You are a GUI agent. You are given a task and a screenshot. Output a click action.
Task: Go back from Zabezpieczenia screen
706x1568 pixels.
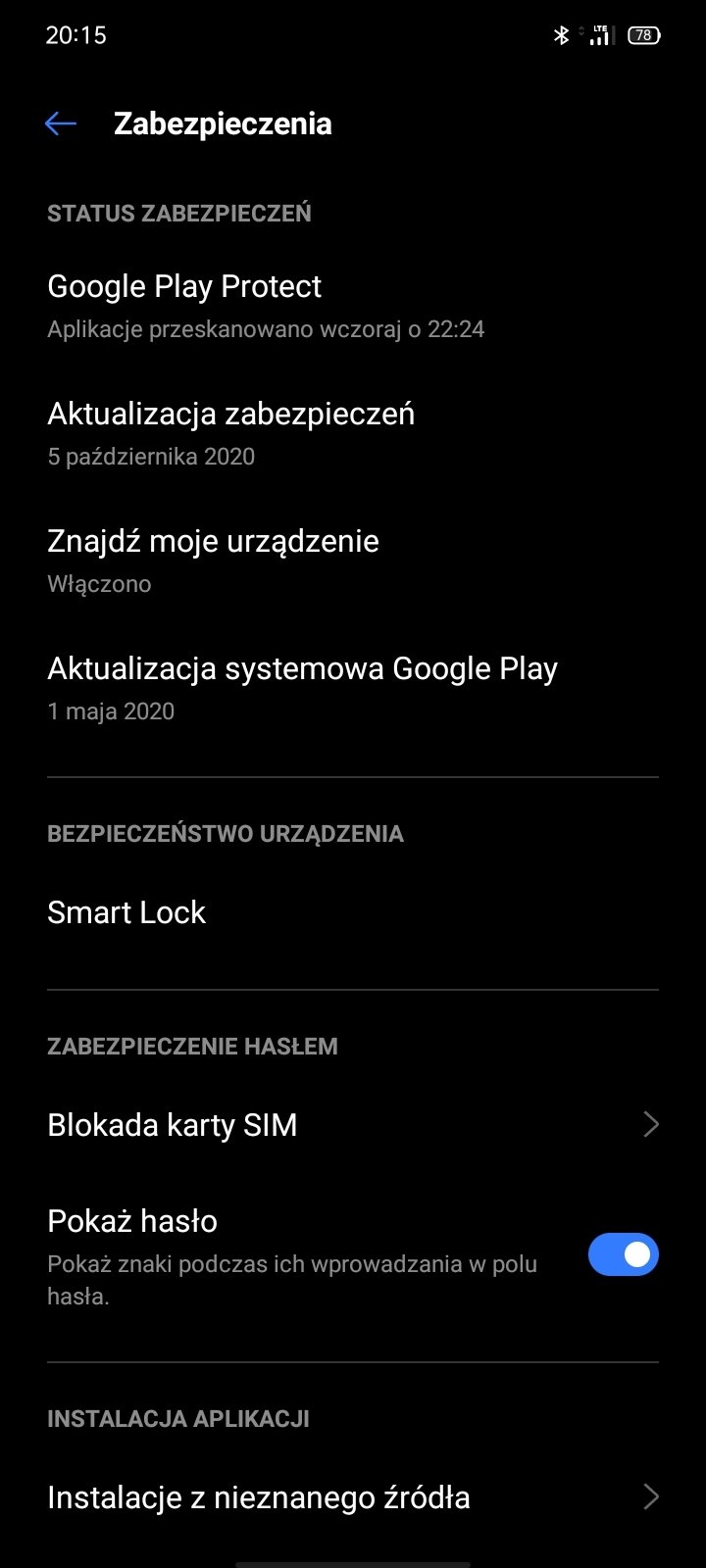tap(61, 123)
